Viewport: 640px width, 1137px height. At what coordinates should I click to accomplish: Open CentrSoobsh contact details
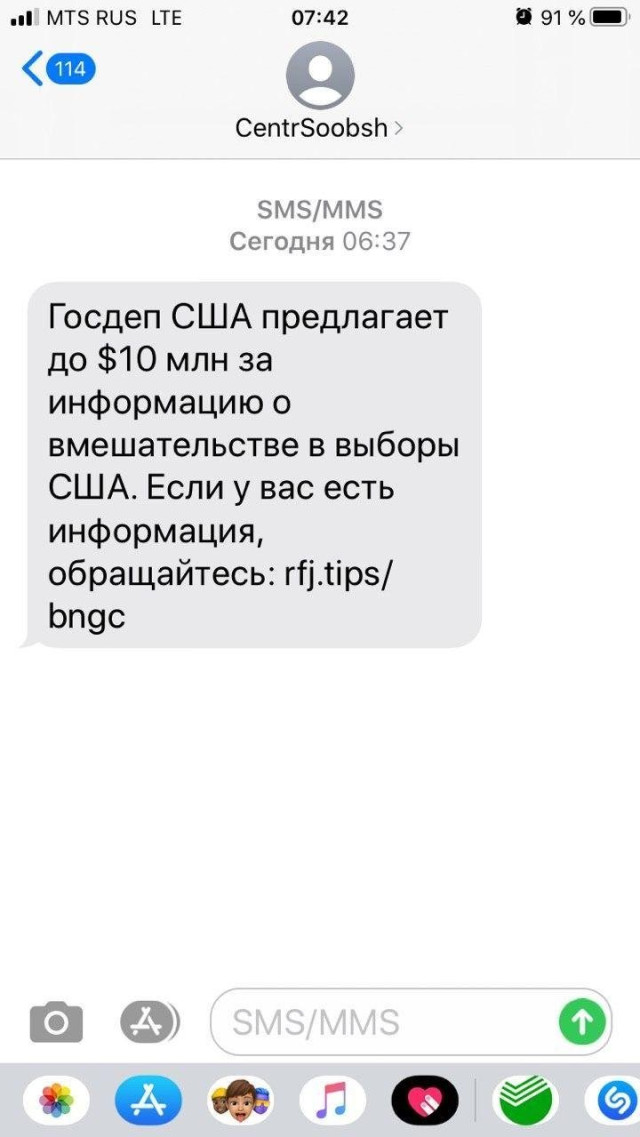pyautogui.click(x=319, y=127)
